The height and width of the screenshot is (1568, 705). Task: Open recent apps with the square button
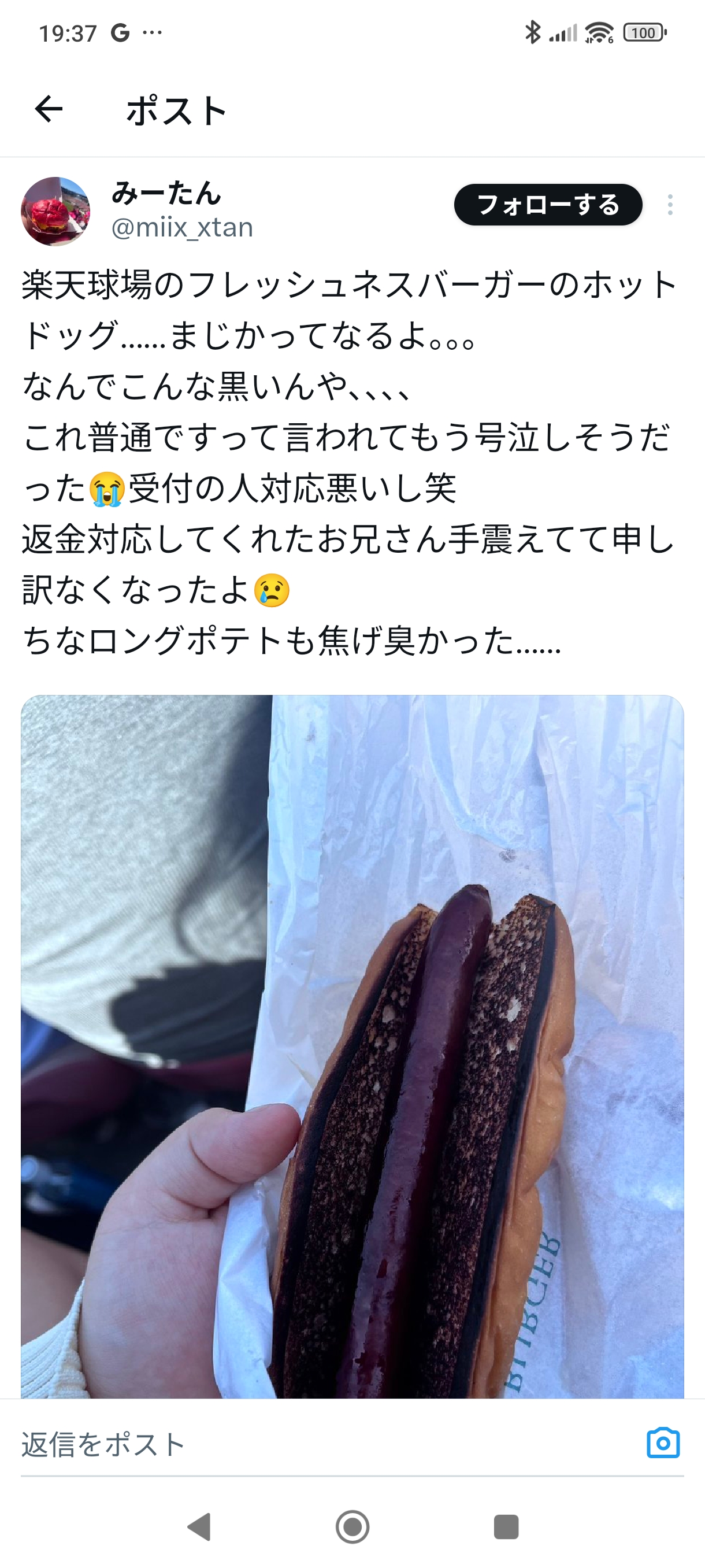506,1526
